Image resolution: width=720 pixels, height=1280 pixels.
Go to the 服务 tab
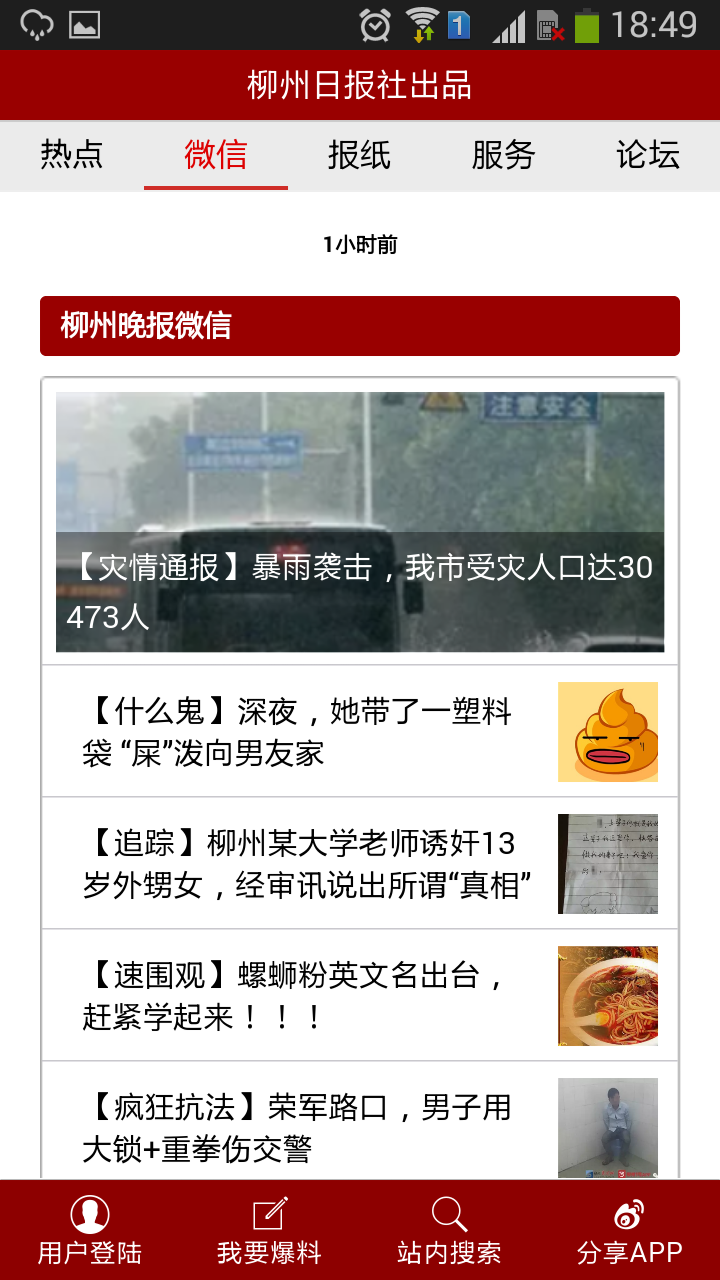pos(504,155)
